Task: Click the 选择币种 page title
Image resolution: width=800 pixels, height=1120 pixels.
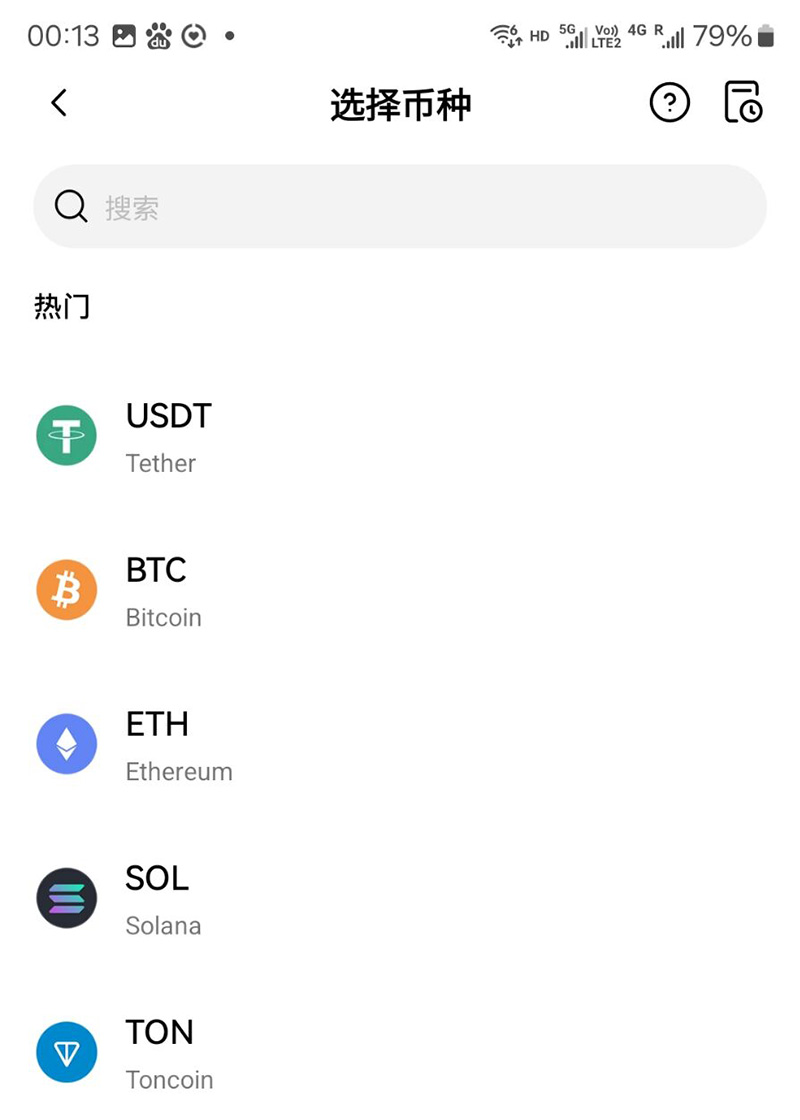Action: pos(400,103)
